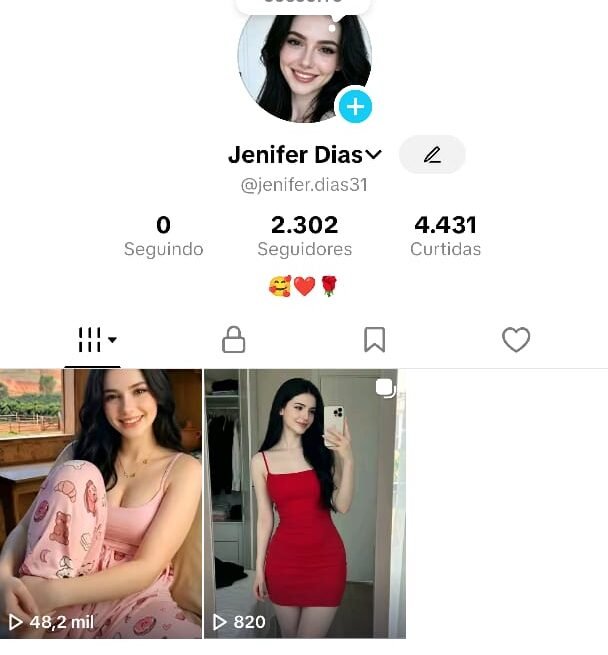Screen dimensions: 608x655
Task: Open the Seguidores list
Action: 304,236
